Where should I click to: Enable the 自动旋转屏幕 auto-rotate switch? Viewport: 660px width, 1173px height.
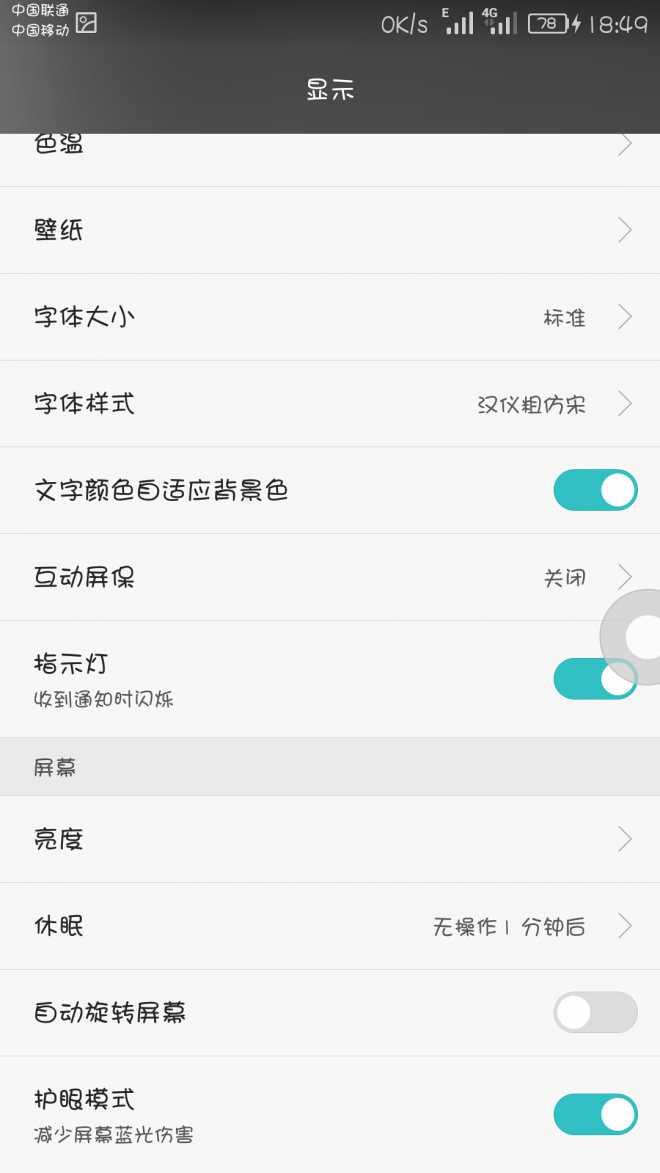(x=595, y=1012)
